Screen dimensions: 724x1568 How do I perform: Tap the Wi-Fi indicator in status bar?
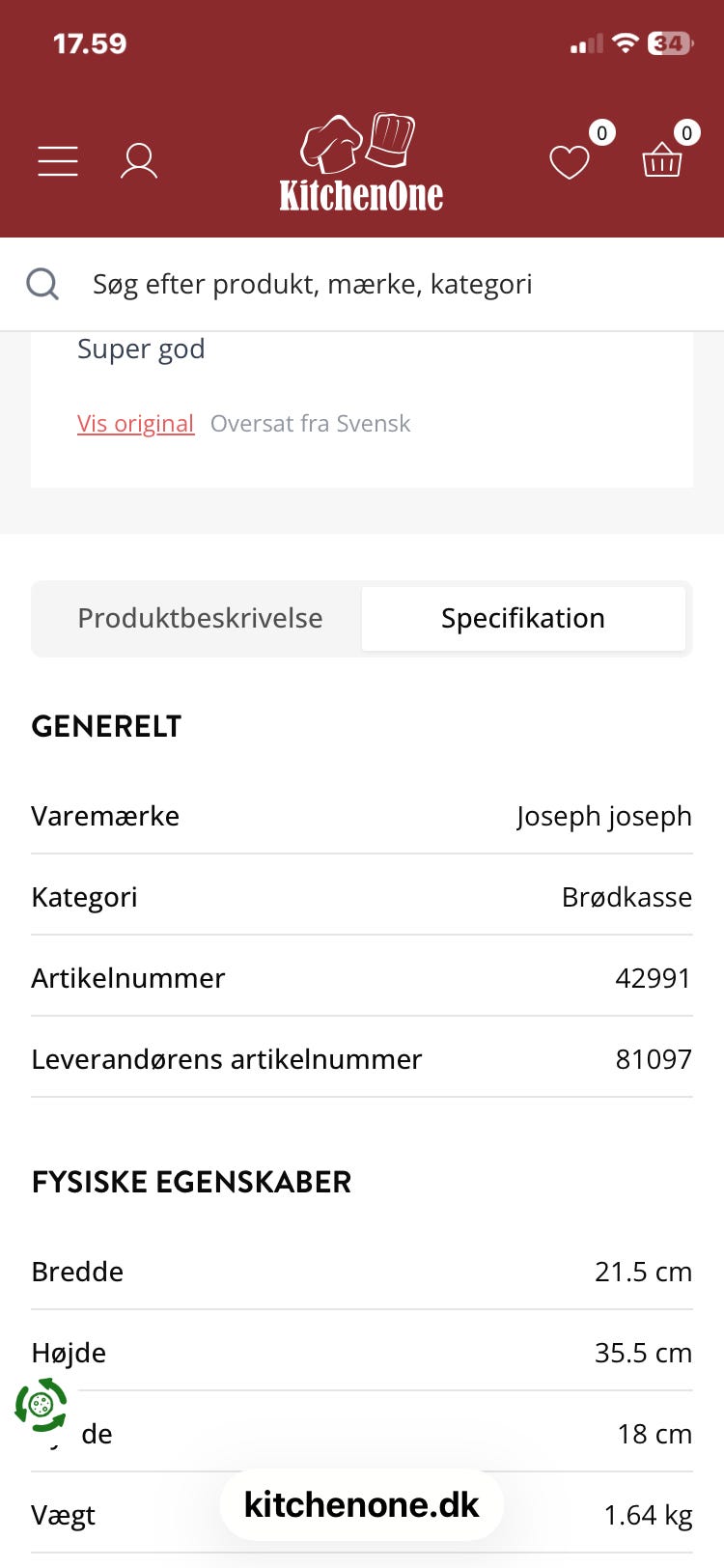coord(624,42)
